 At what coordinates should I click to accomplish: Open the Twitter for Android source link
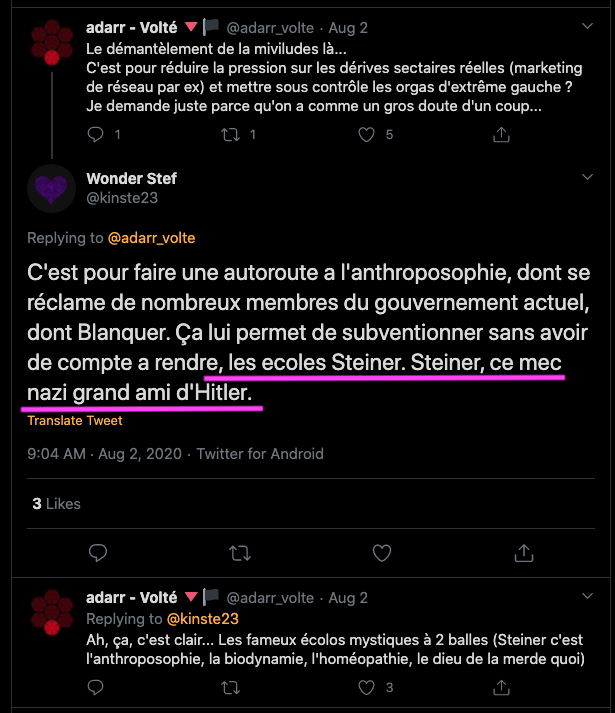[260, 453]
